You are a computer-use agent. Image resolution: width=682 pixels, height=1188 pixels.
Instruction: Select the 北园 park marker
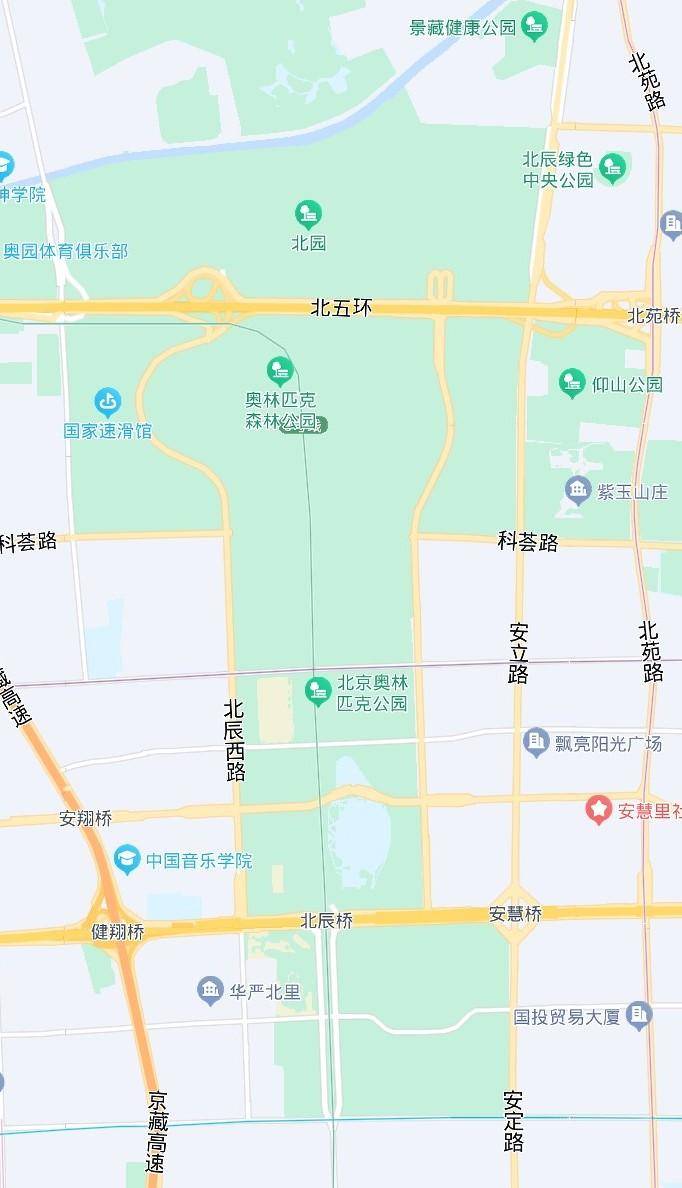tap(308, 214)
